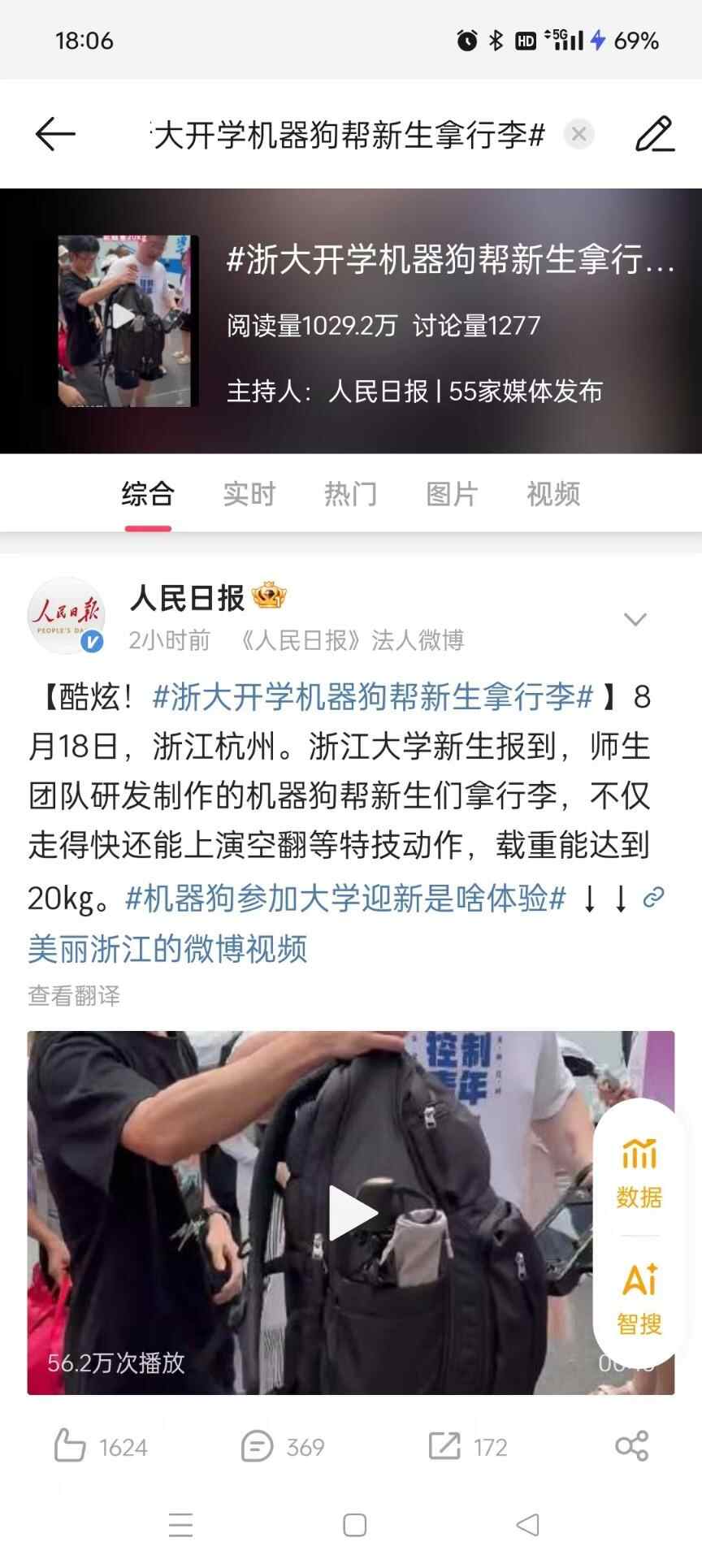The height and width of the screenshot is (1568, 702).
Task: Tap the search field with the hashtag text
Action: (349, 134)
